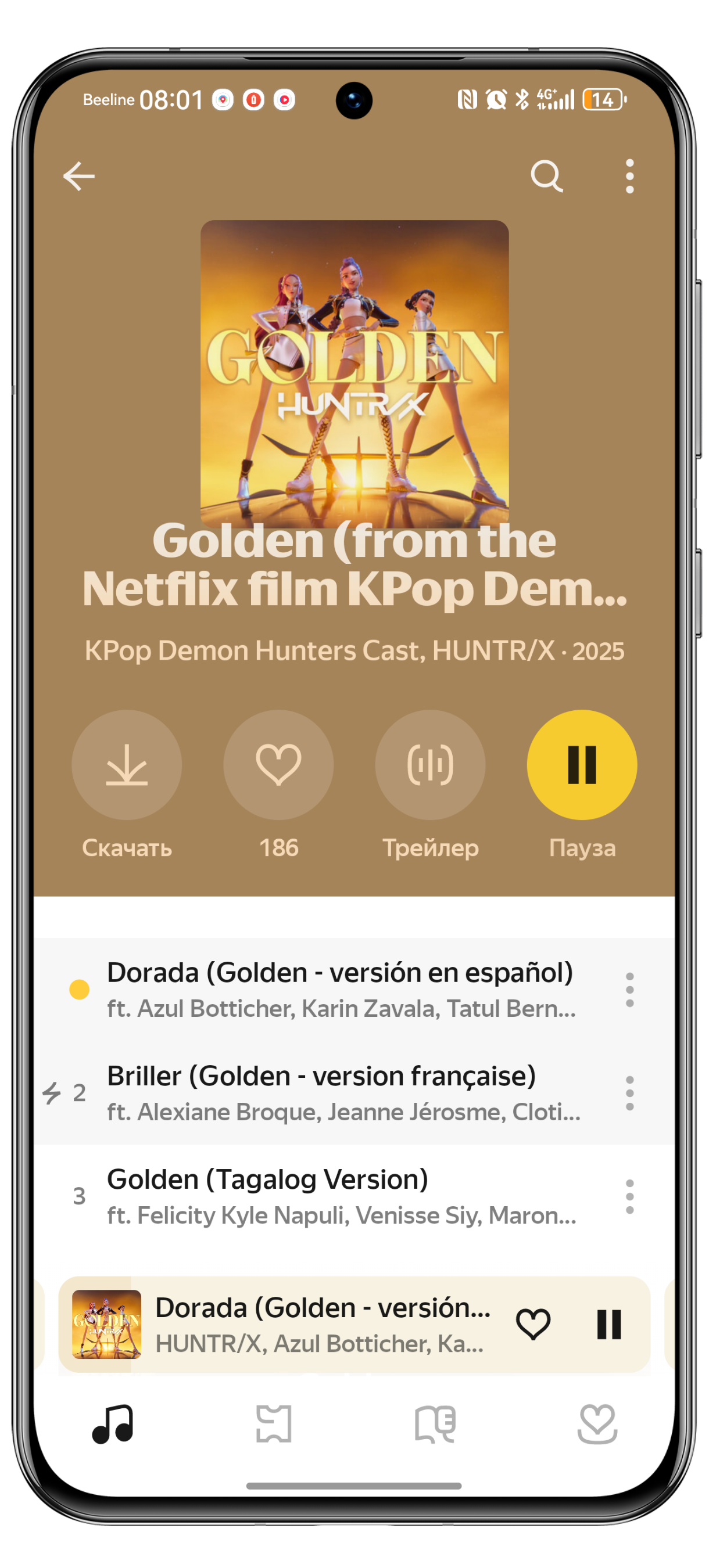Viewport: 709px width, 1568px height.
Task: Switch to the music note tab
Action: coord(113,1423)
